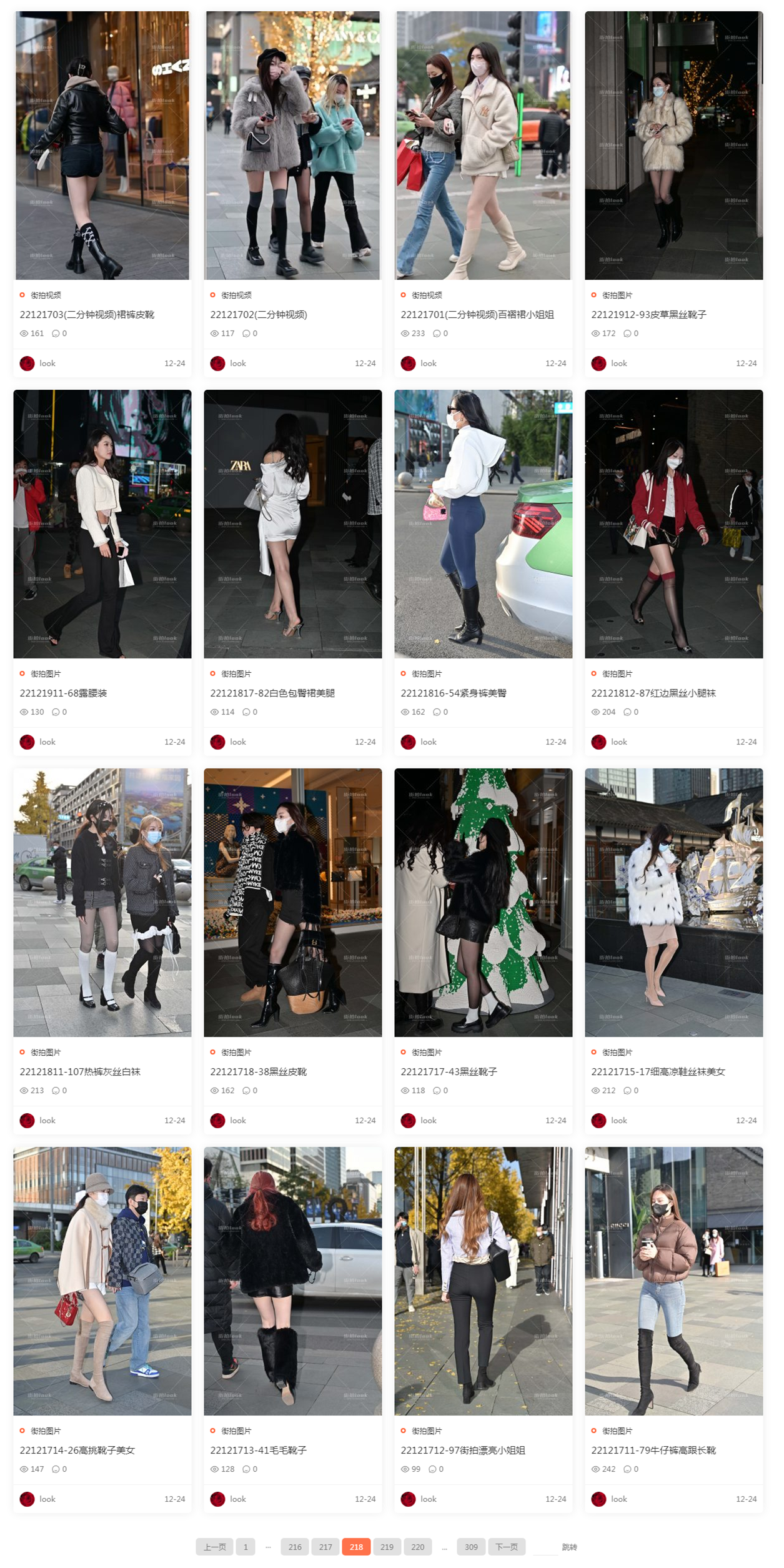Go to last page 309
The height and width of the screenshot is (1568, 784).
[x=471, y=1547]
